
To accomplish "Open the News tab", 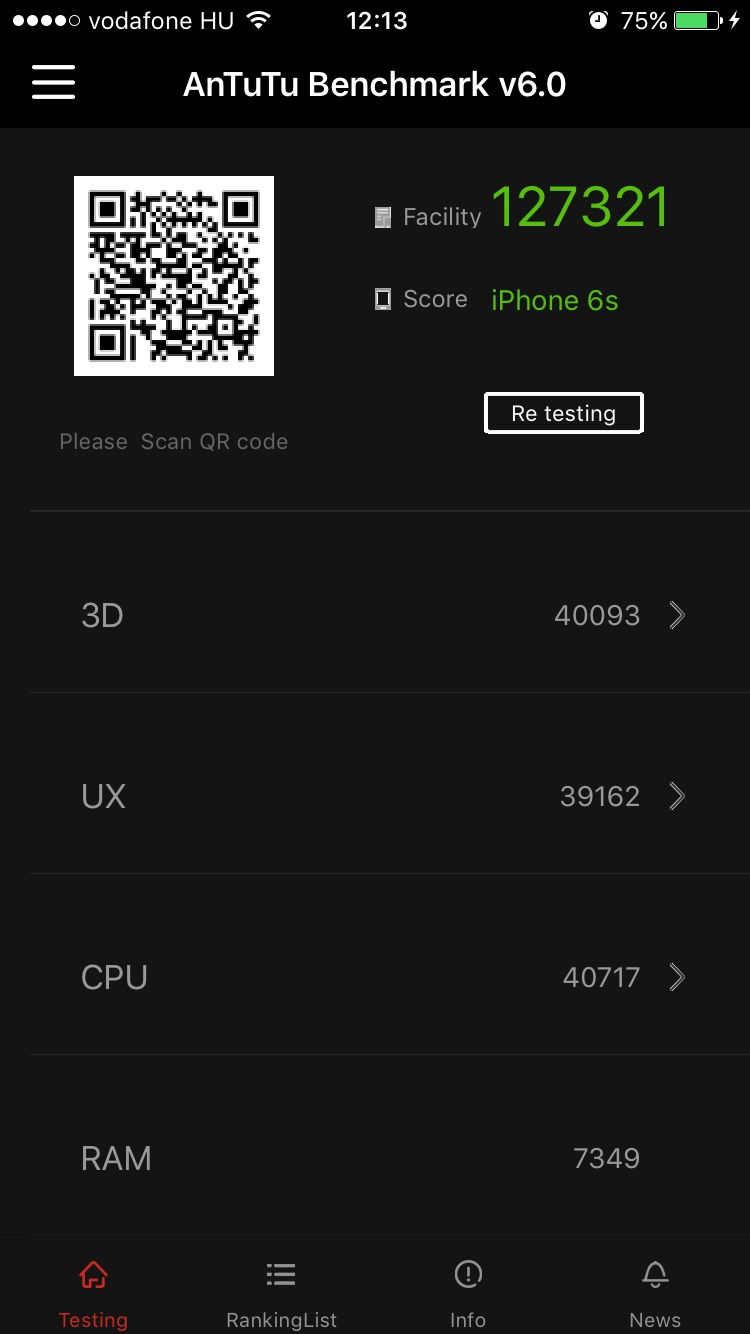I will [x=655, y=1296].
